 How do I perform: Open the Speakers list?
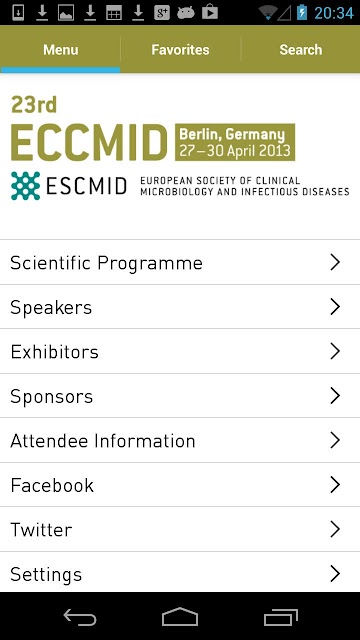pyautogui.click(x=180, y=307)
